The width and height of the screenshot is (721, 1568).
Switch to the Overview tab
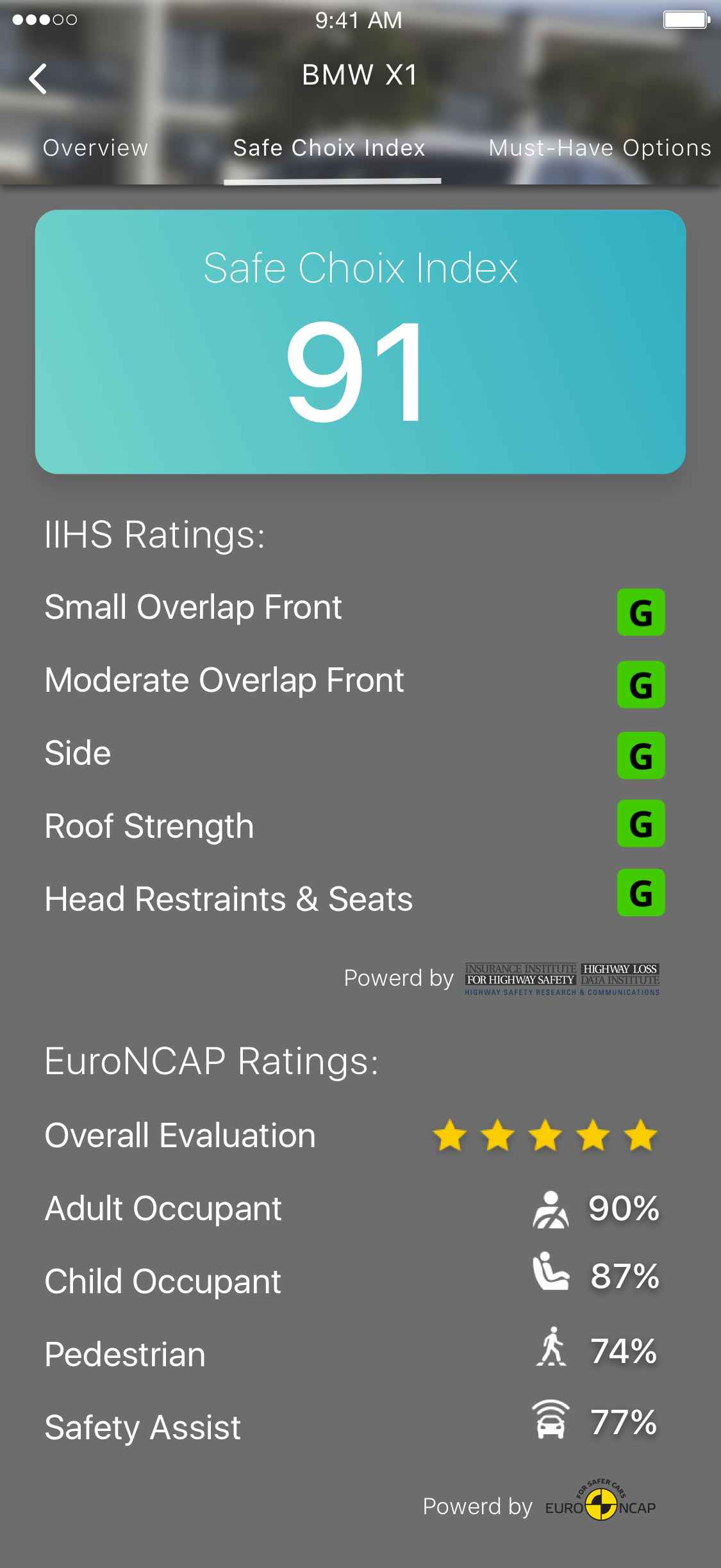tap(95, 148)
